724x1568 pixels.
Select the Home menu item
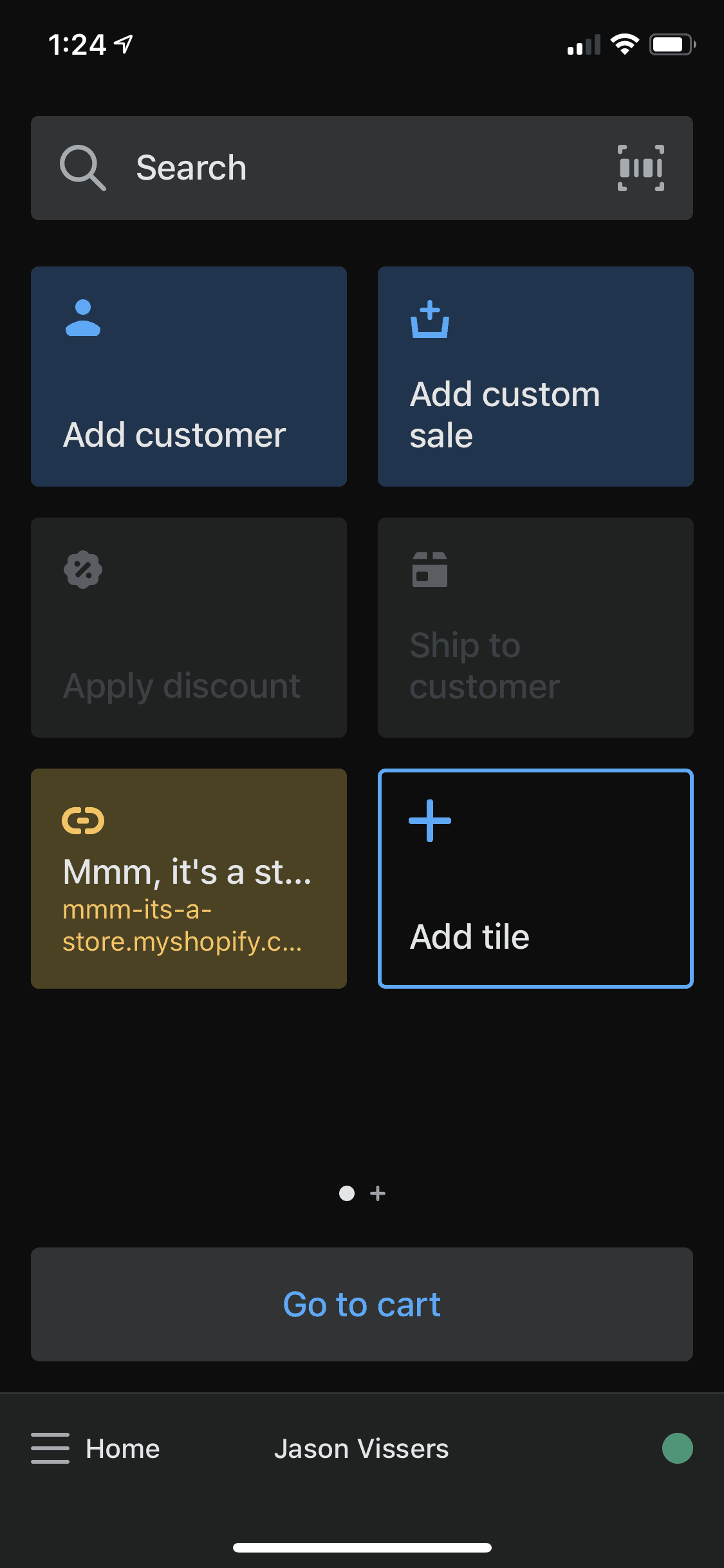coord(122,1448)
